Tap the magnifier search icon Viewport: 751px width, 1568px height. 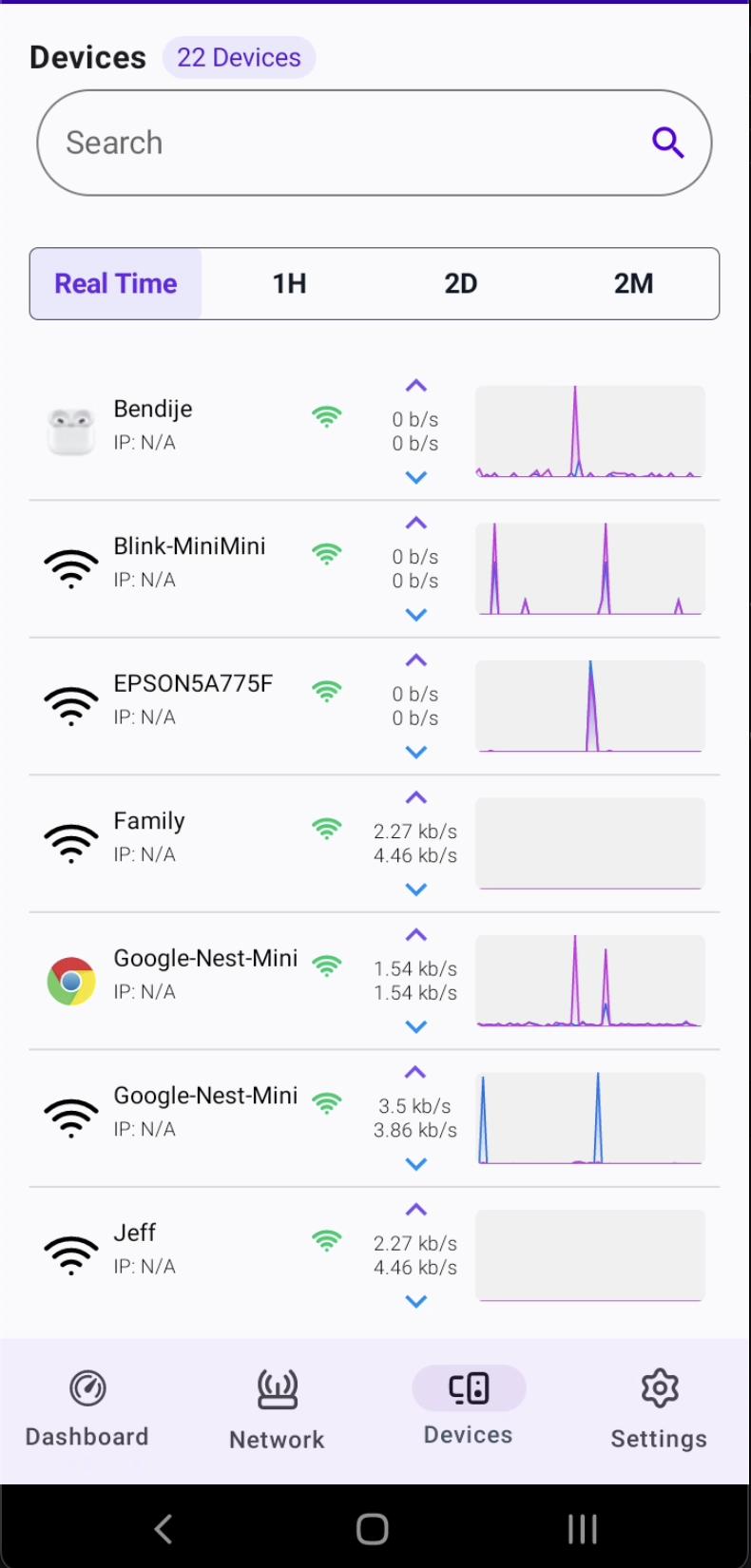pos(667,143)
